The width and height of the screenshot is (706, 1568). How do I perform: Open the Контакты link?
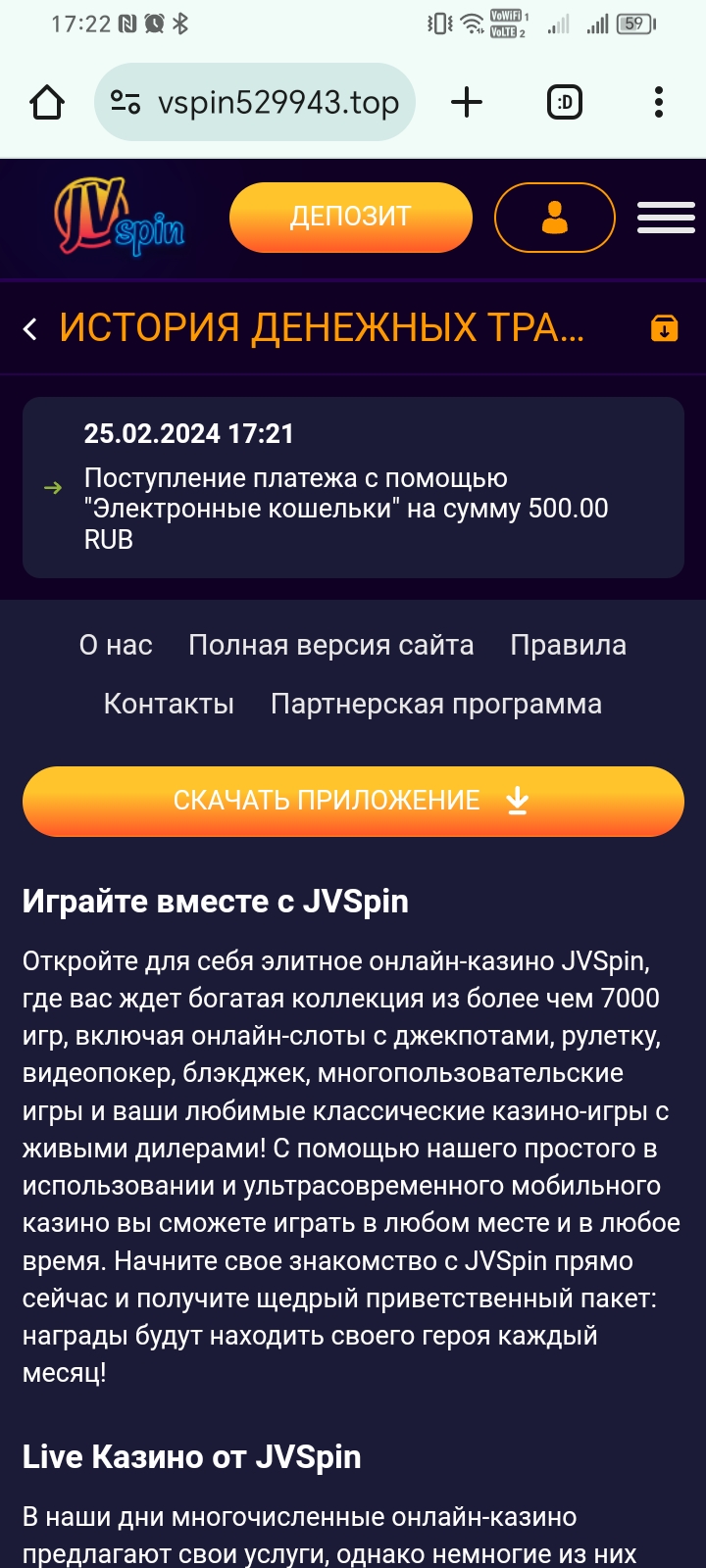[169, 704]
